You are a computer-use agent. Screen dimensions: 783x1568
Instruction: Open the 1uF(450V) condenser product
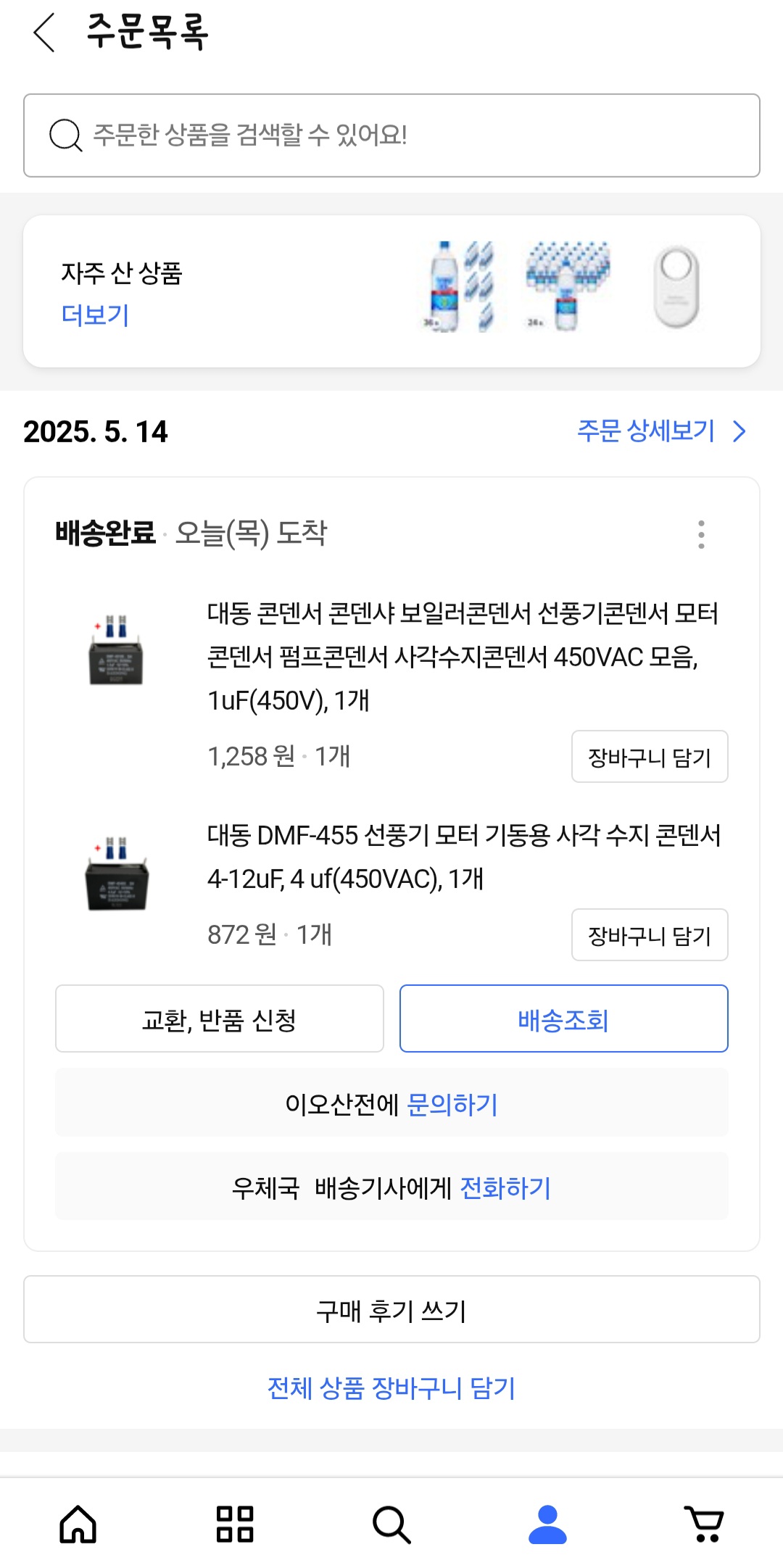click(x=463, y=657)
